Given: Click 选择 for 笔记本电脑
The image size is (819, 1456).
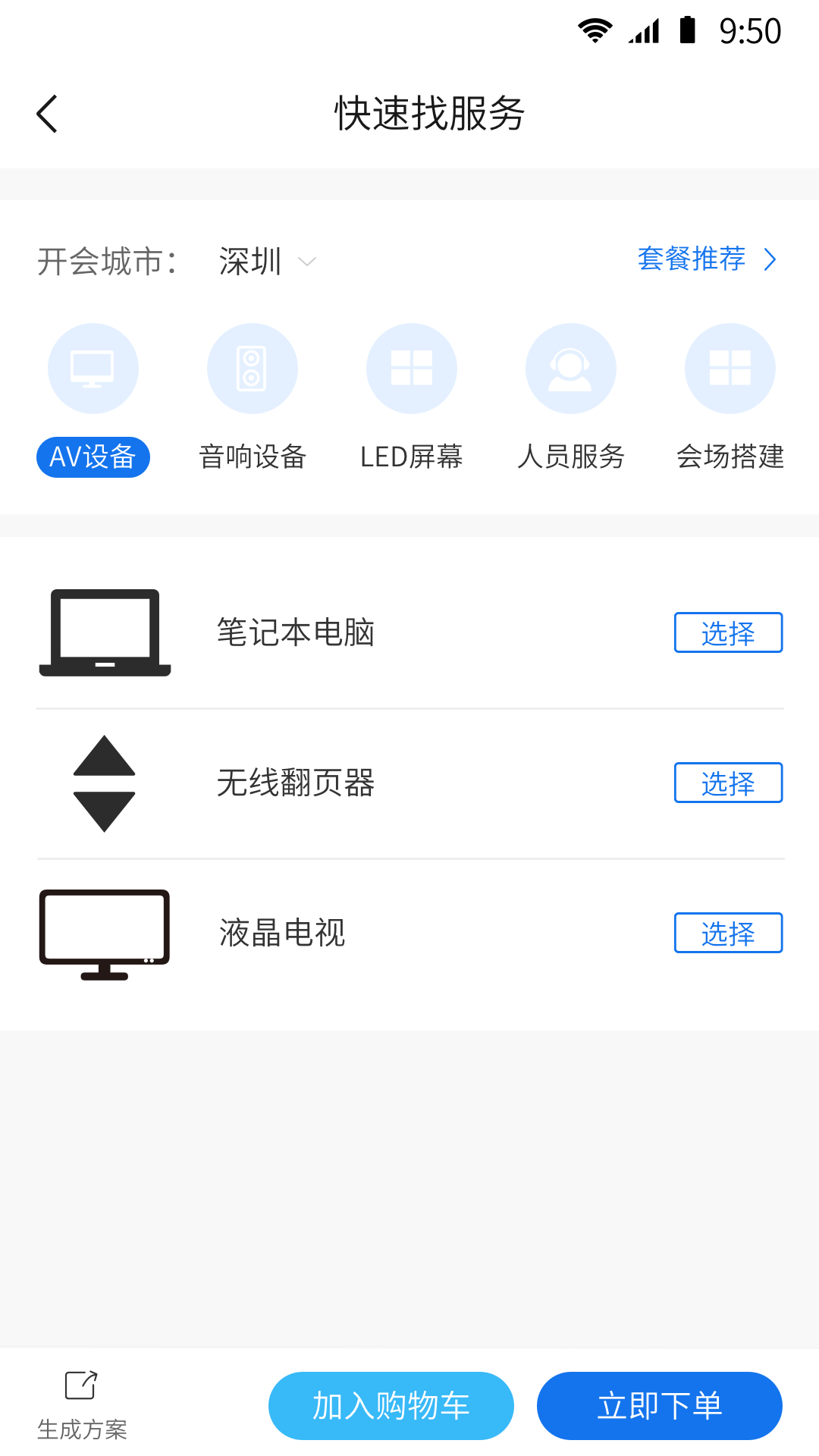Looking at the screenshot, I should click(x=727, y=632).
